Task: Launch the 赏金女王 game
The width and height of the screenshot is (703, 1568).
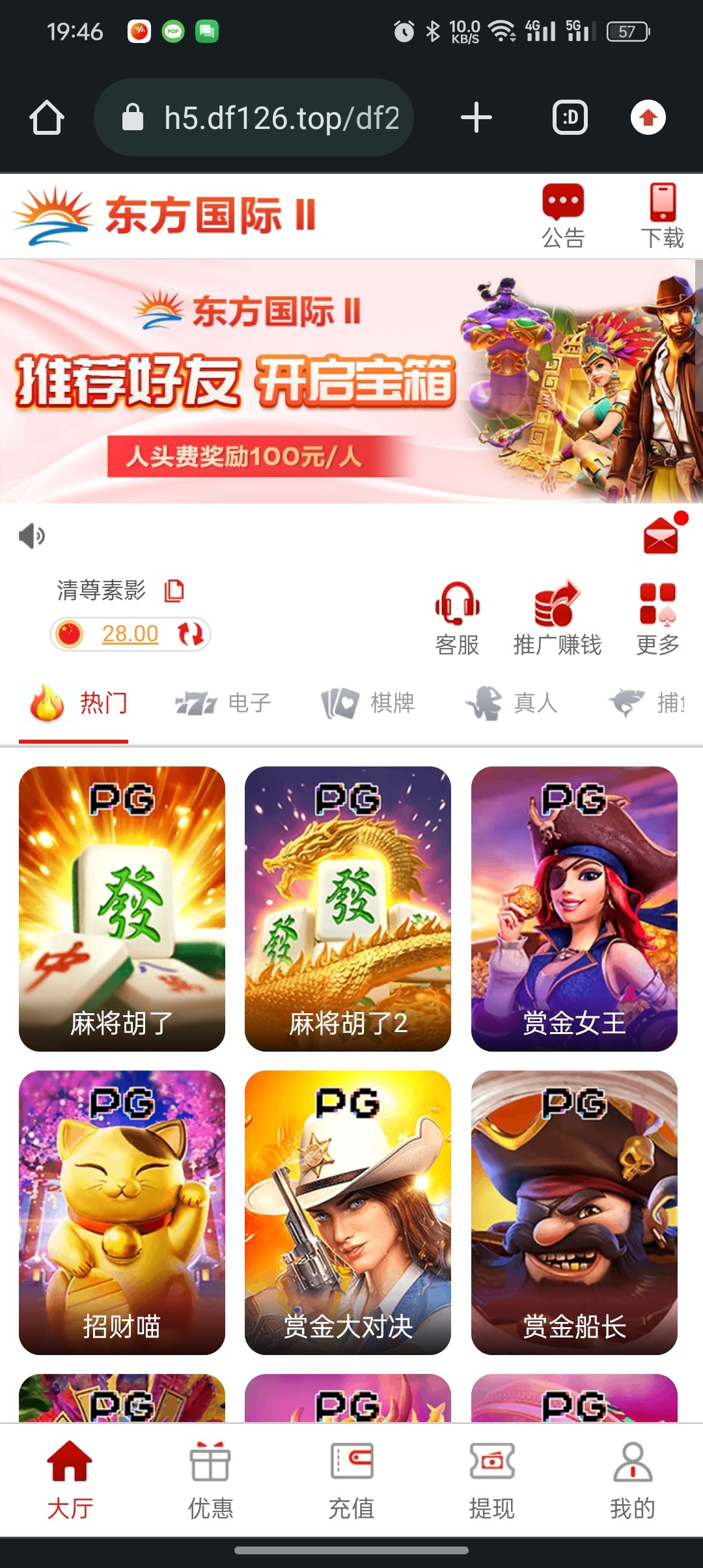Action: [574, 908]
